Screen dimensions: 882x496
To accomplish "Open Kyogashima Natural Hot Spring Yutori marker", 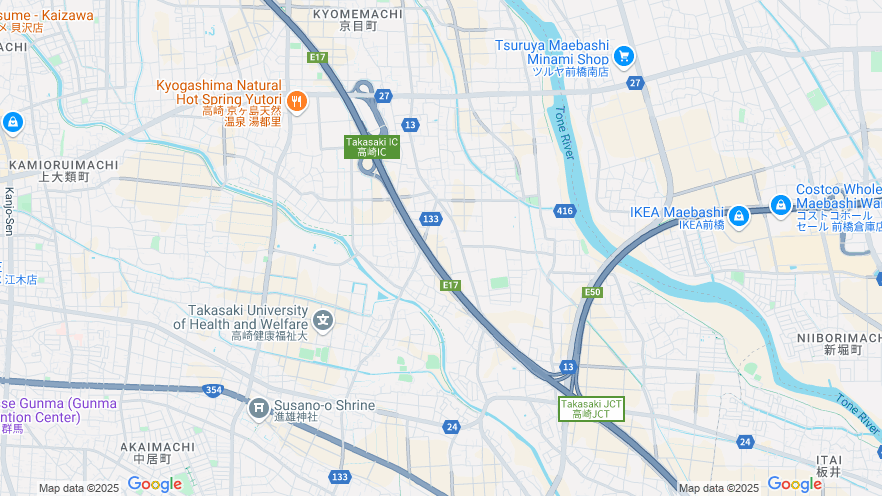I will (x=296, y=100).
